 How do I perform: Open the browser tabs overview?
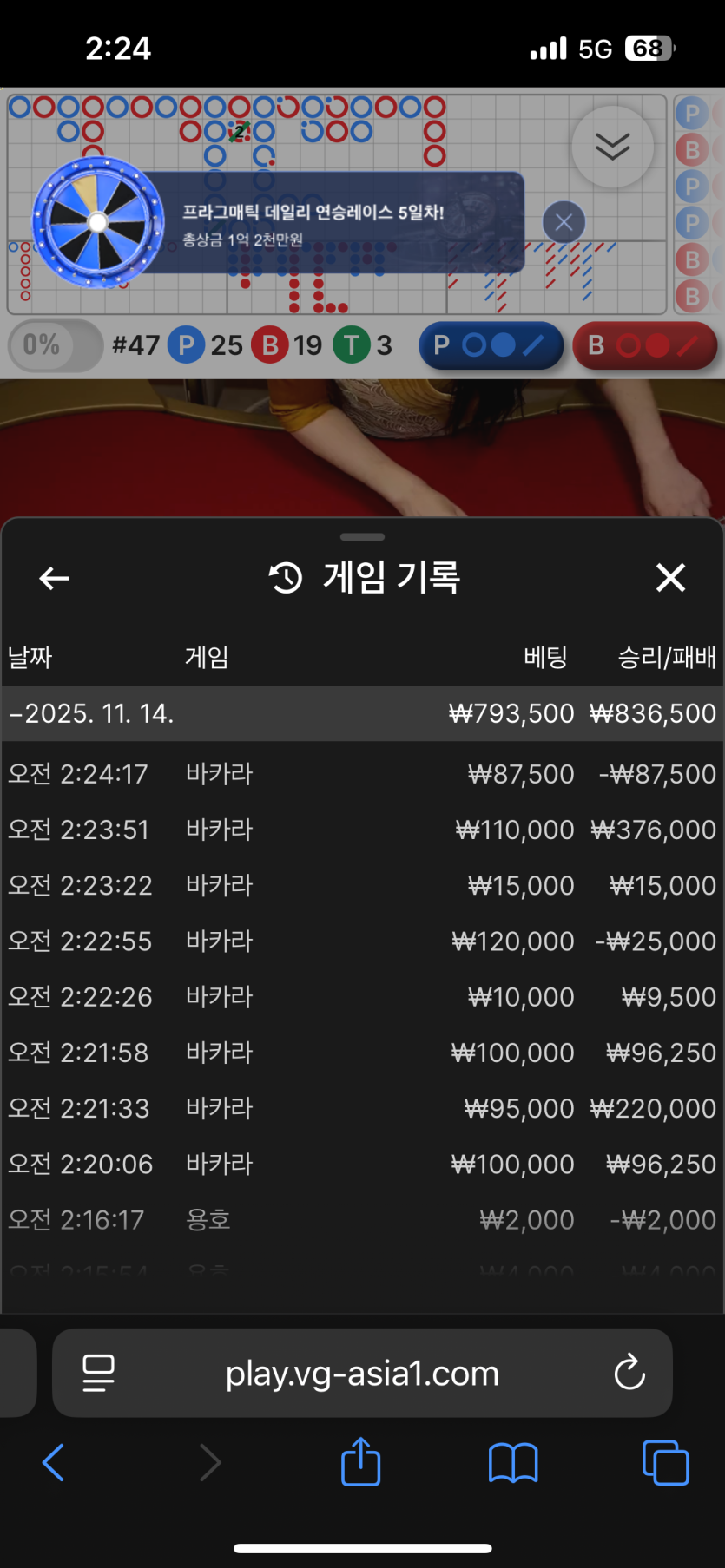[x=665, y=1462]
